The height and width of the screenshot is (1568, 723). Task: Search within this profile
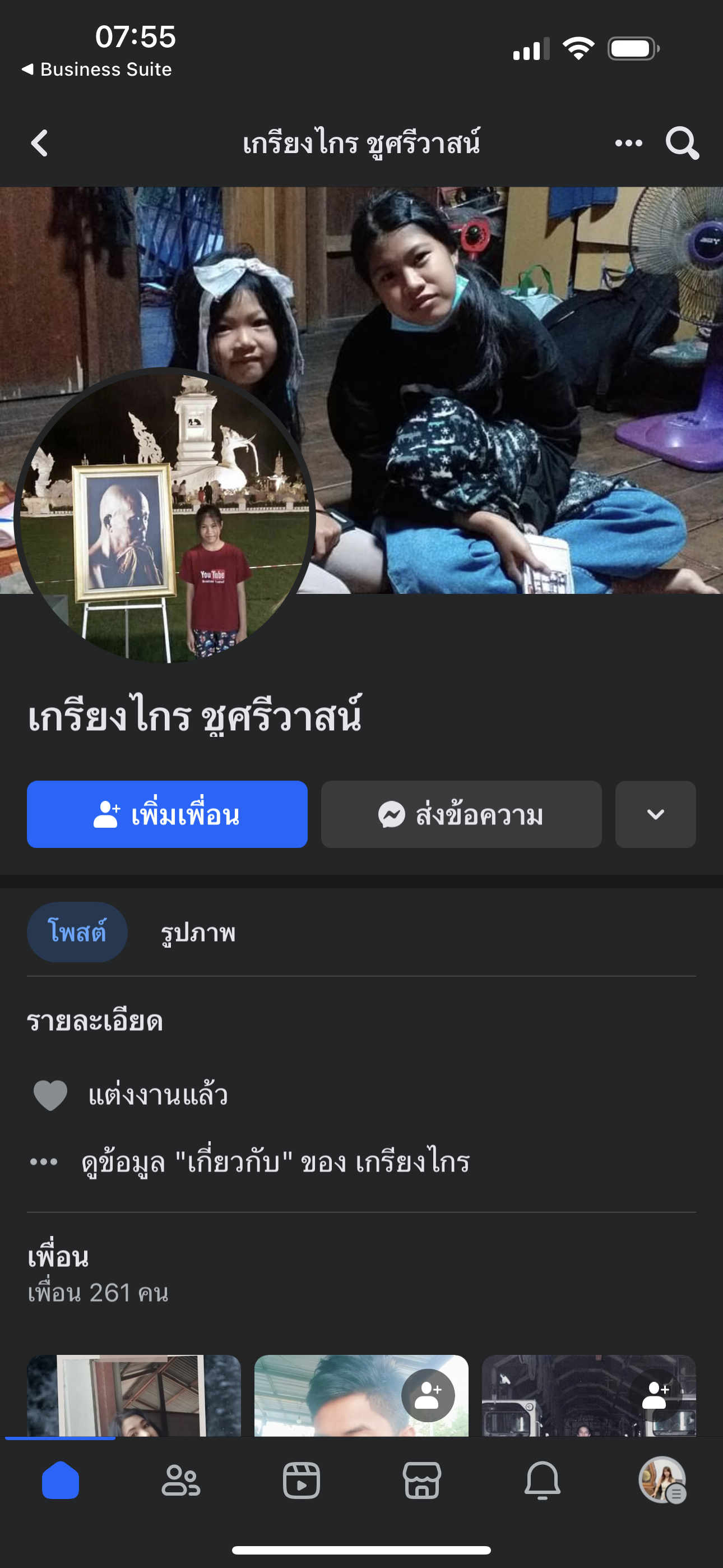point(682,143)
